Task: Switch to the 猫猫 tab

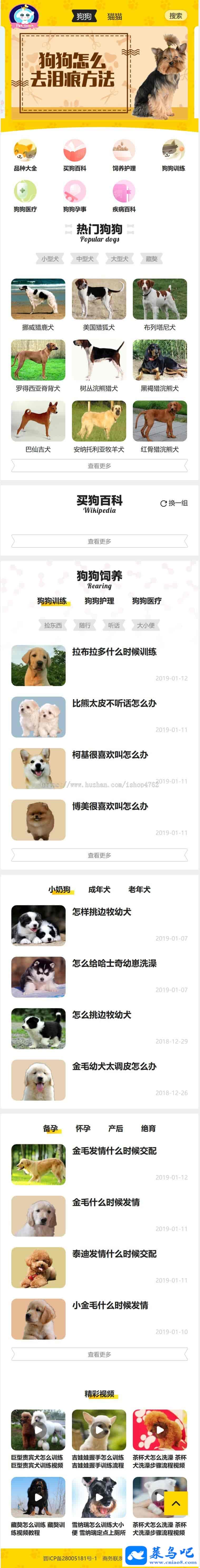Action: [115, 16]
